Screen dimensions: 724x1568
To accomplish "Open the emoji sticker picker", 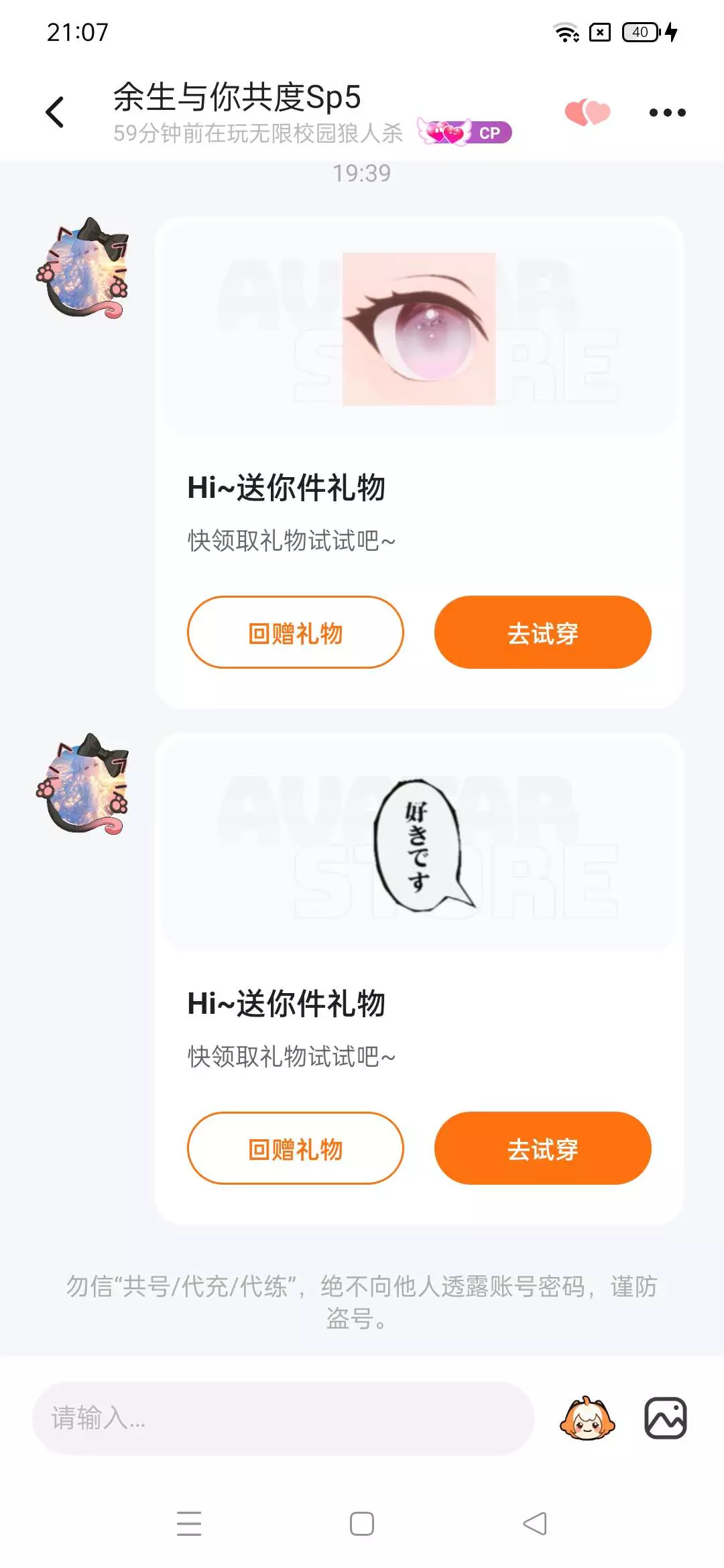I will (x=587, y=1418).
